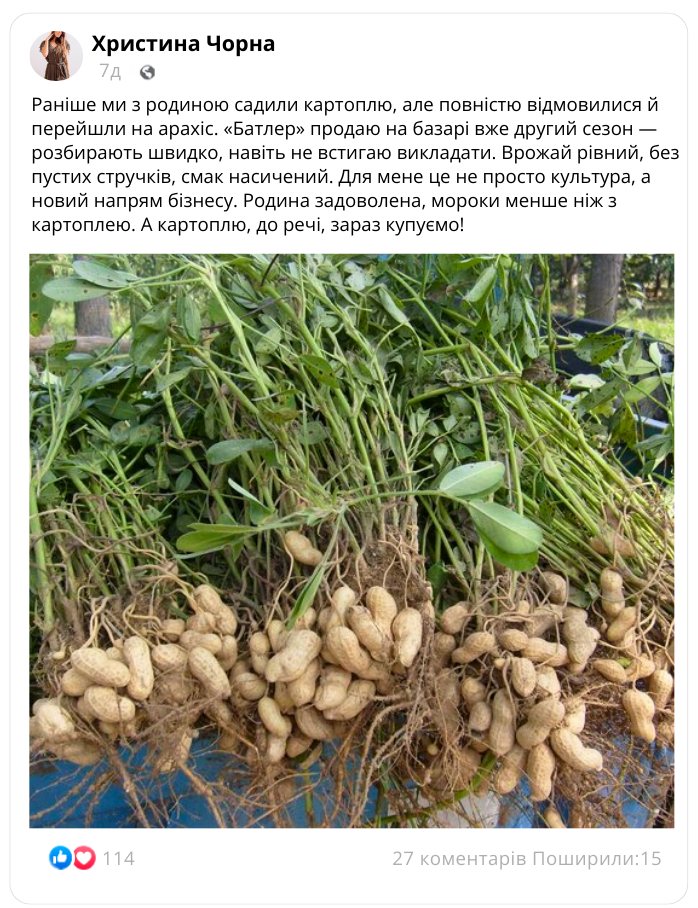The height and width of the screenshot is (908, 698).
Task: Open the post's 7д timestamp
Action: click(x=110, y=72)
